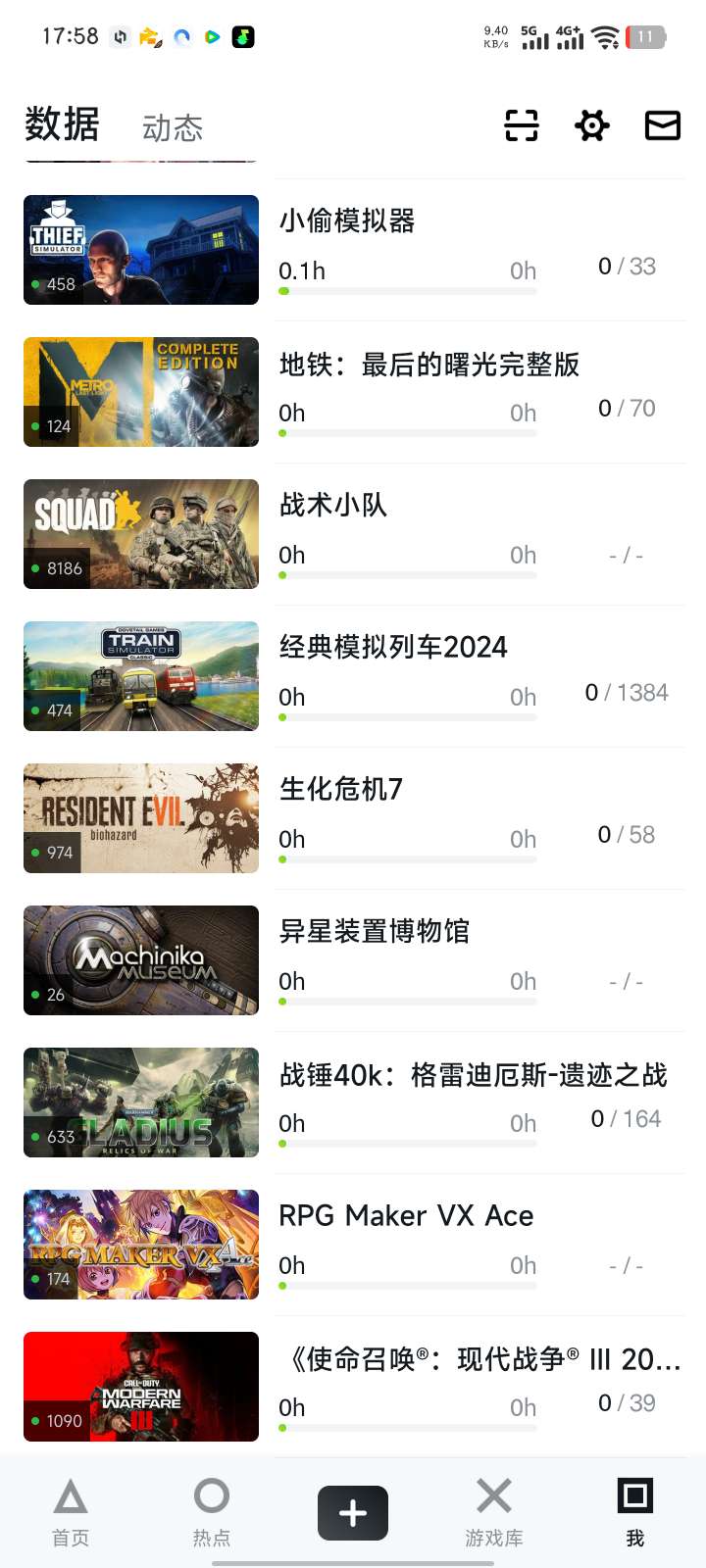The image size is (706, 1568).
Task: Go to the 首页 tab
Action: [71, 1512]
